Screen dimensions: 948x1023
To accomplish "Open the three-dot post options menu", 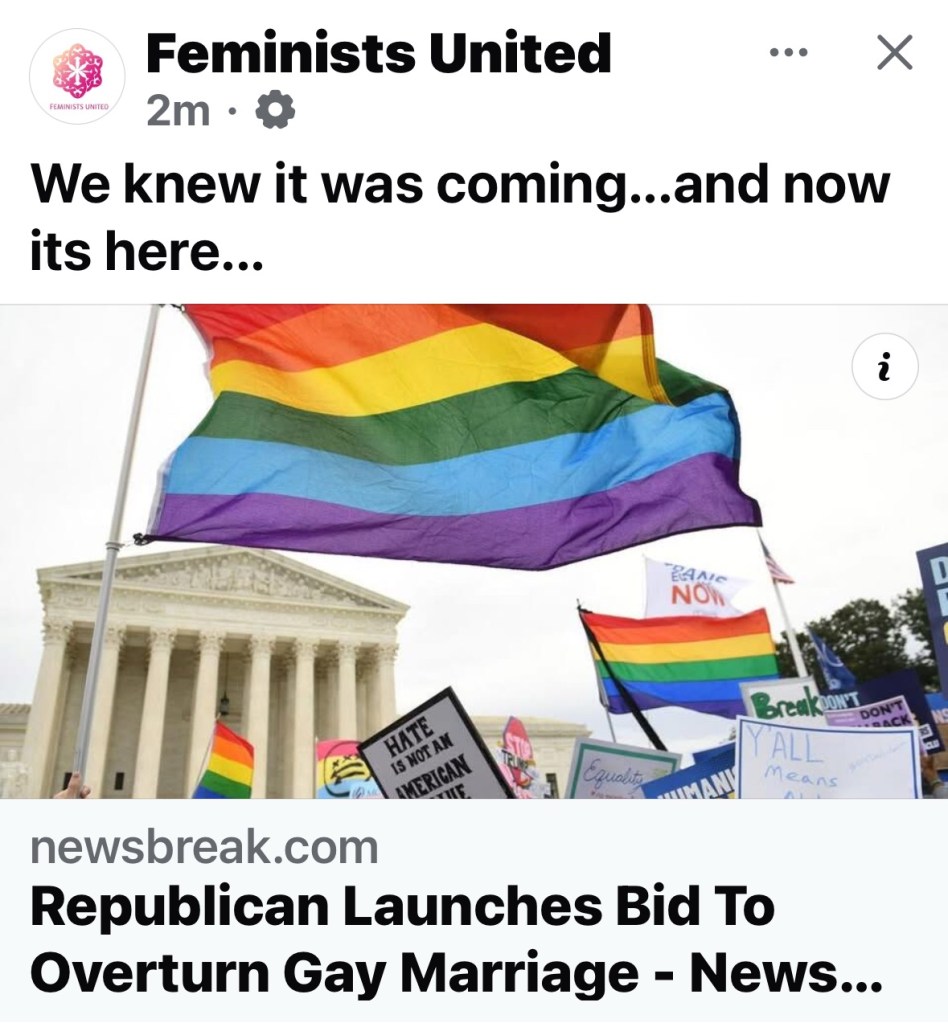I will point(788,53).
